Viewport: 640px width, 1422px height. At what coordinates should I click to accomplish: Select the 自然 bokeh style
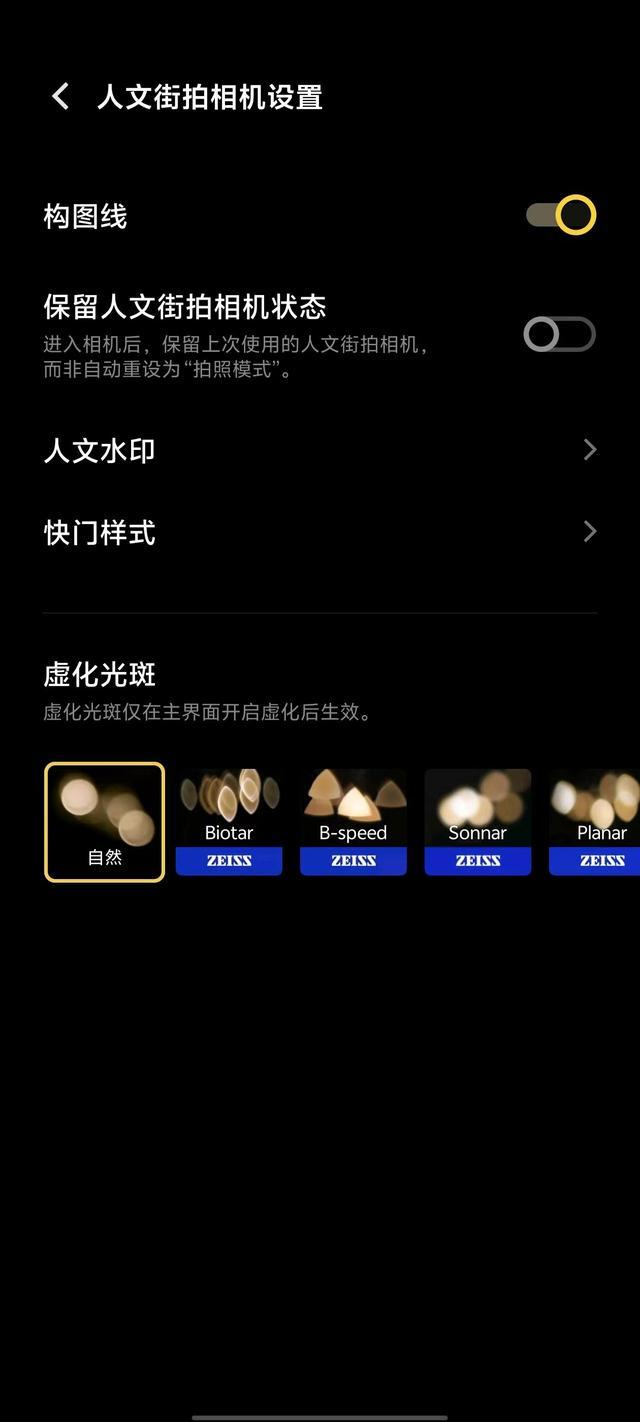tap(105, 822)
